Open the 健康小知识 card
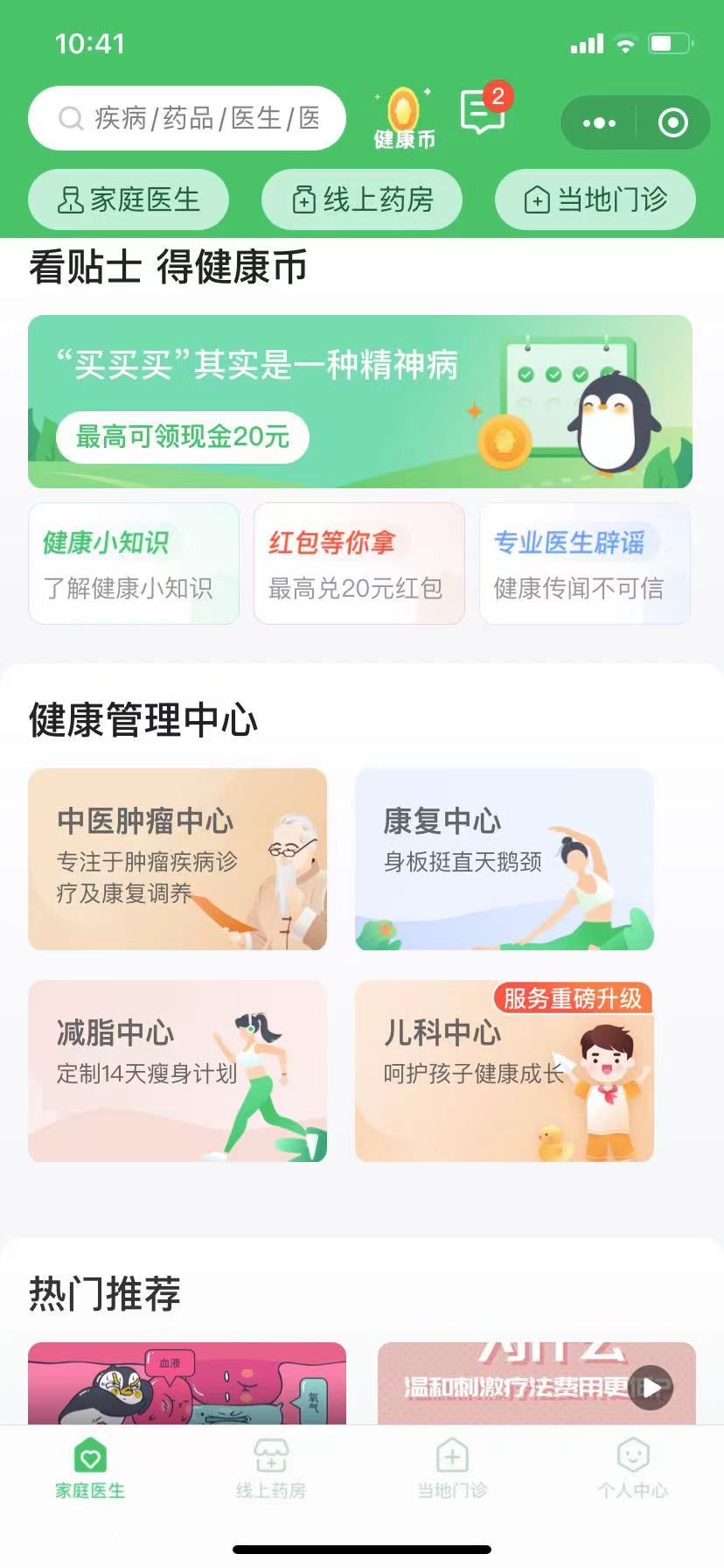 [134, 563]
